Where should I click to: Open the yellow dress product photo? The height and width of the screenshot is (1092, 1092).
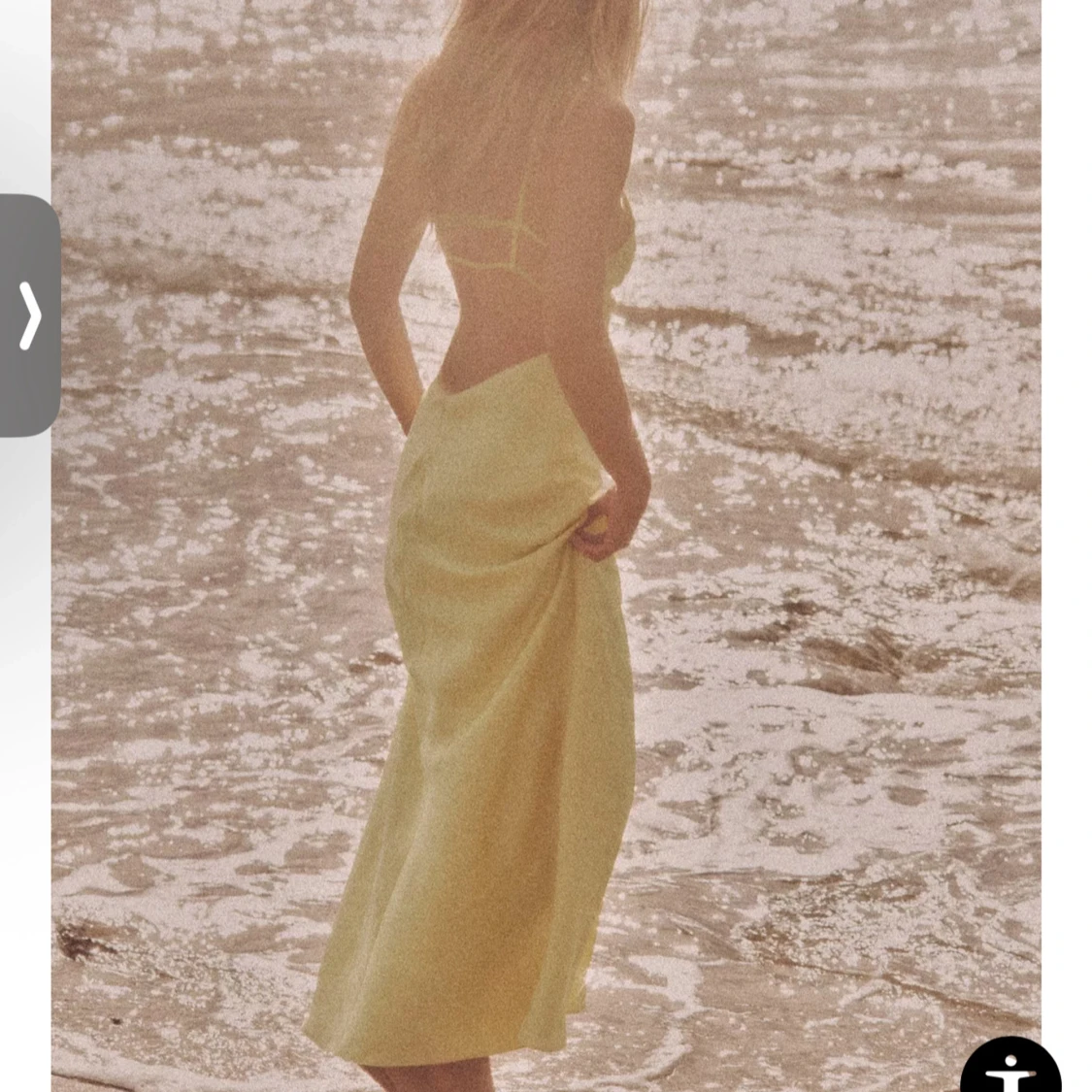click(546, 544)
